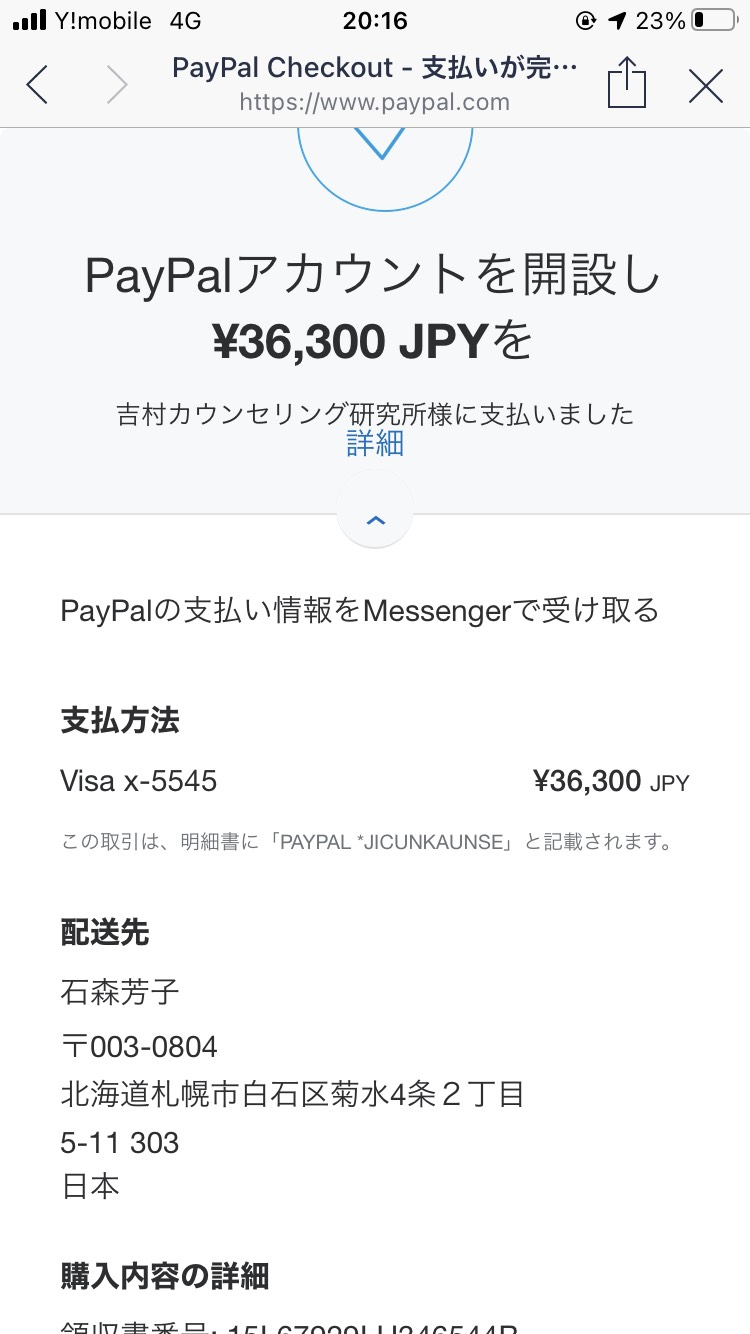Share this PayPal page
Screen dimensions: 750x1334
point(627,83)
